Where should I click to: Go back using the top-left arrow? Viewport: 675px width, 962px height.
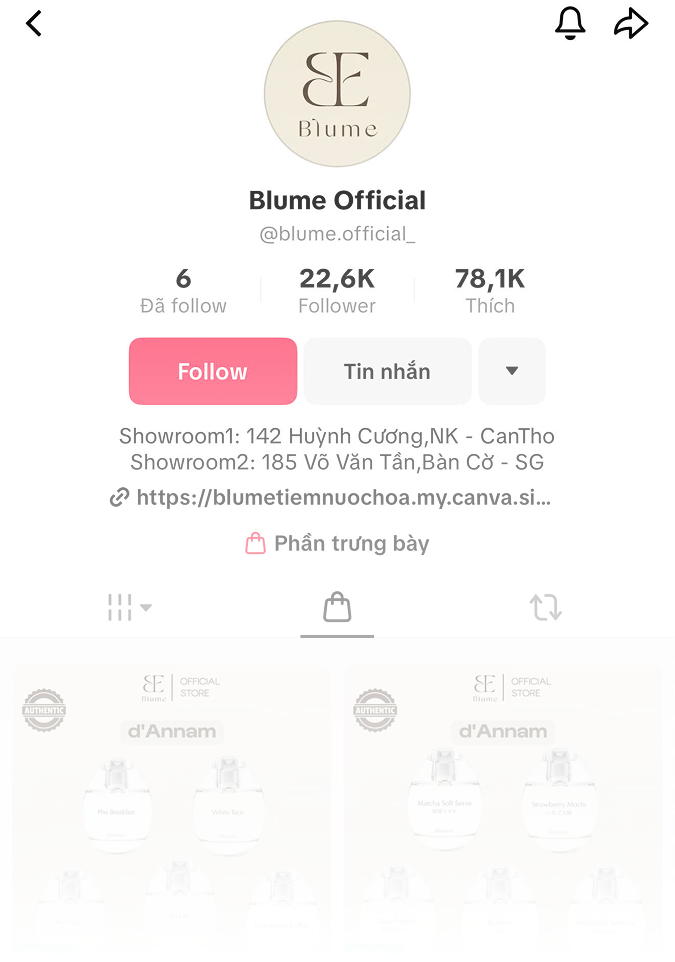(x=34, y=24)
